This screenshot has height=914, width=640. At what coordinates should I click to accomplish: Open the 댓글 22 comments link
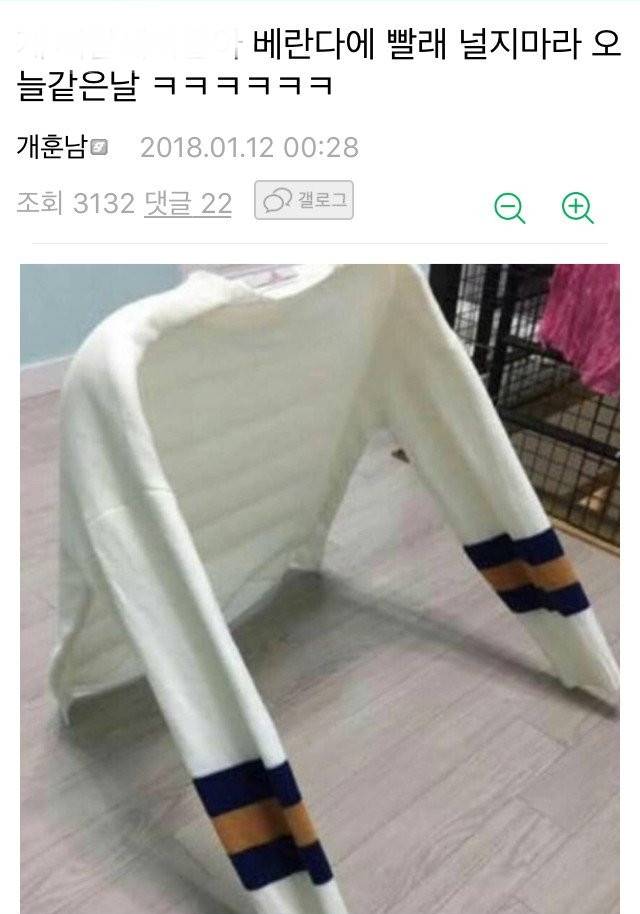coord(188,204)
